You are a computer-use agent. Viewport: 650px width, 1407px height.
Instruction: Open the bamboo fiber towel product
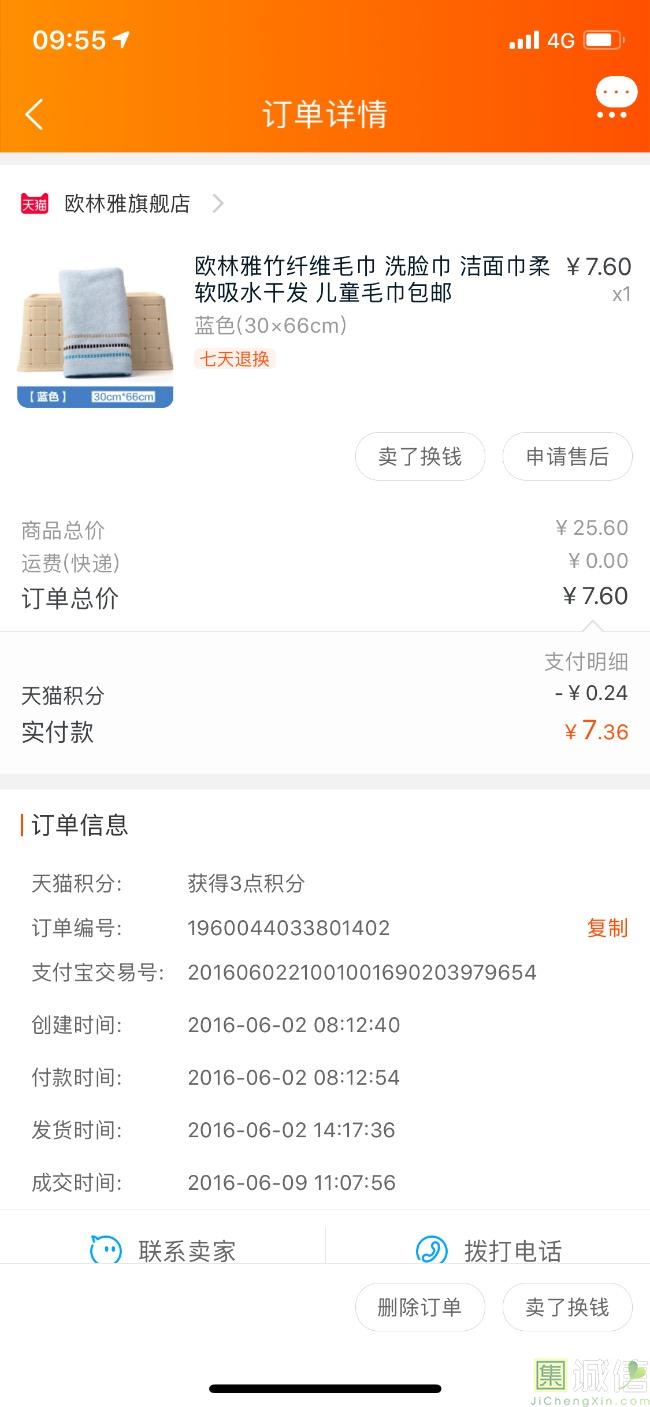coord(370,279)
